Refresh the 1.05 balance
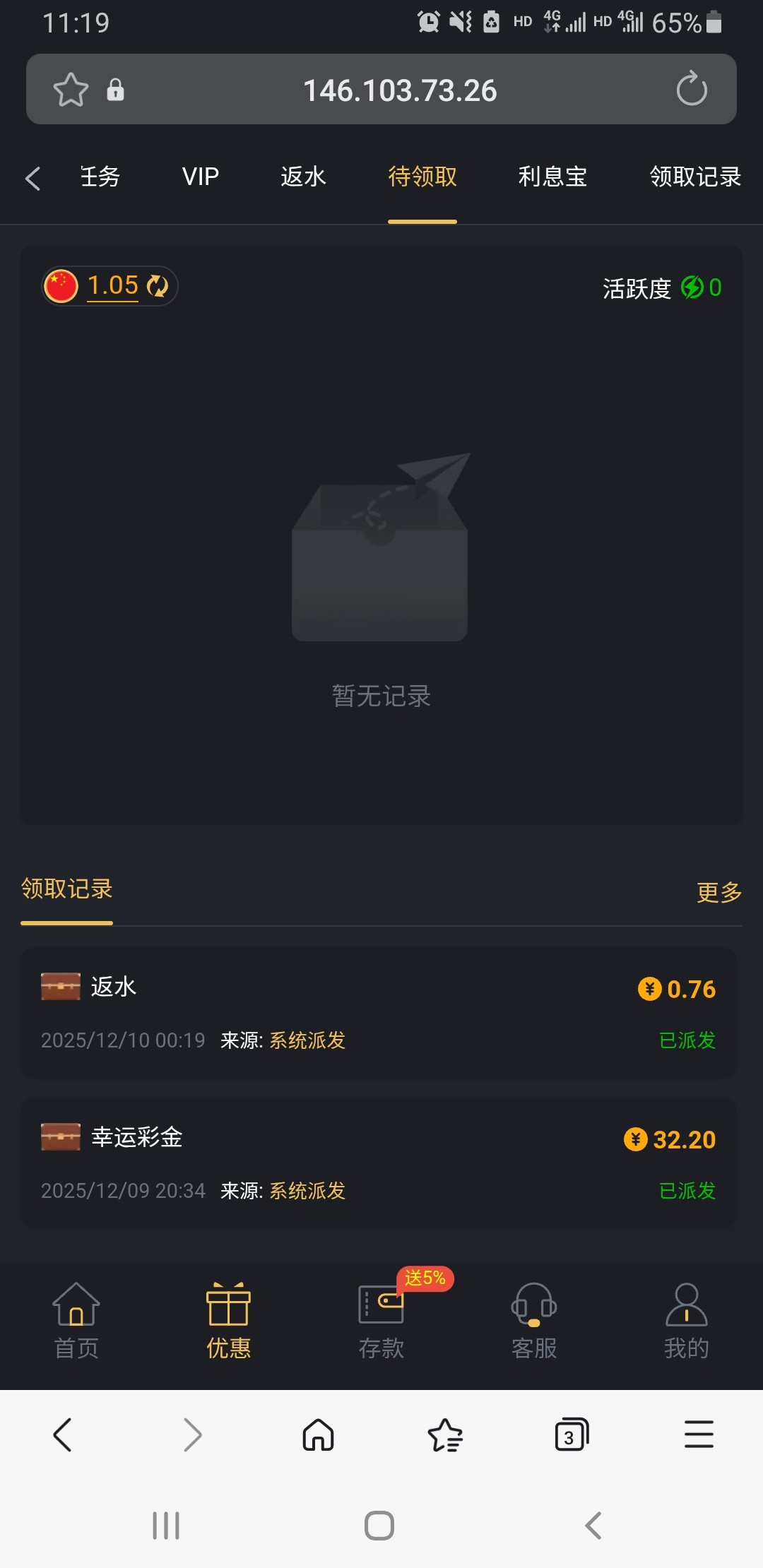 point(157,286)
